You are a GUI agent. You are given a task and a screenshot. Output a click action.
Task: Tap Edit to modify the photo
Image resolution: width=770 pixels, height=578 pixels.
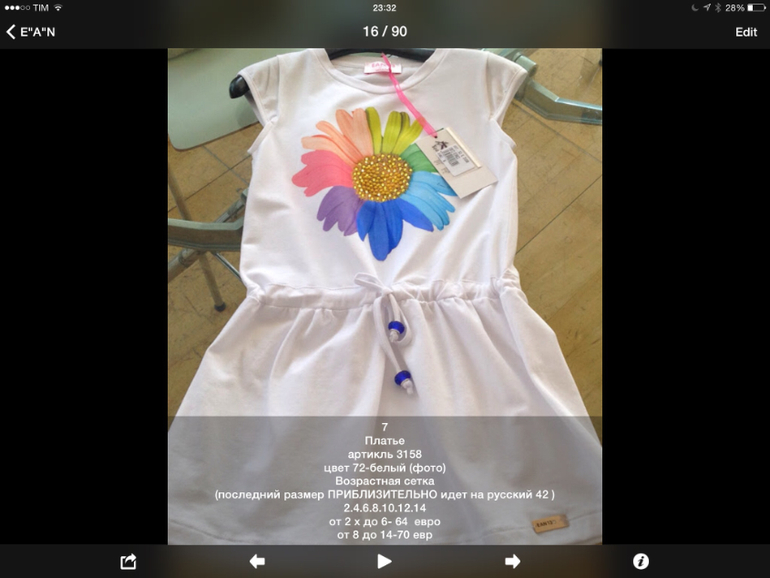click(745, 32)
